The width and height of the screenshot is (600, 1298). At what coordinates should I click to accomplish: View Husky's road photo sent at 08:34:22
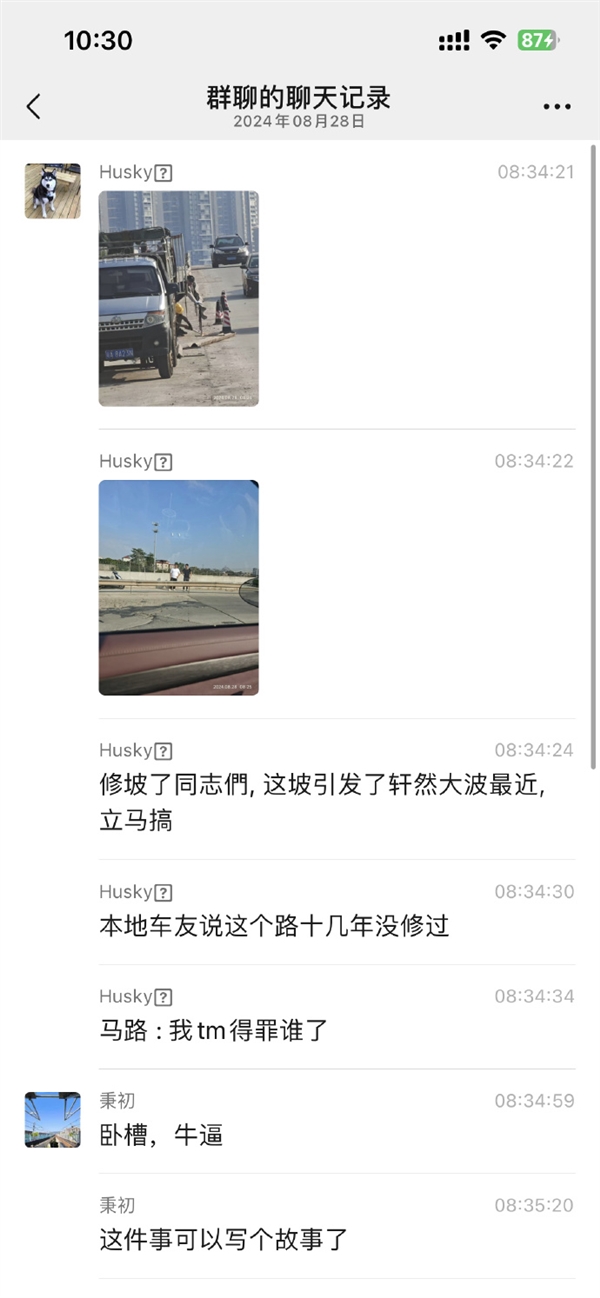click(x=178, y=587)
